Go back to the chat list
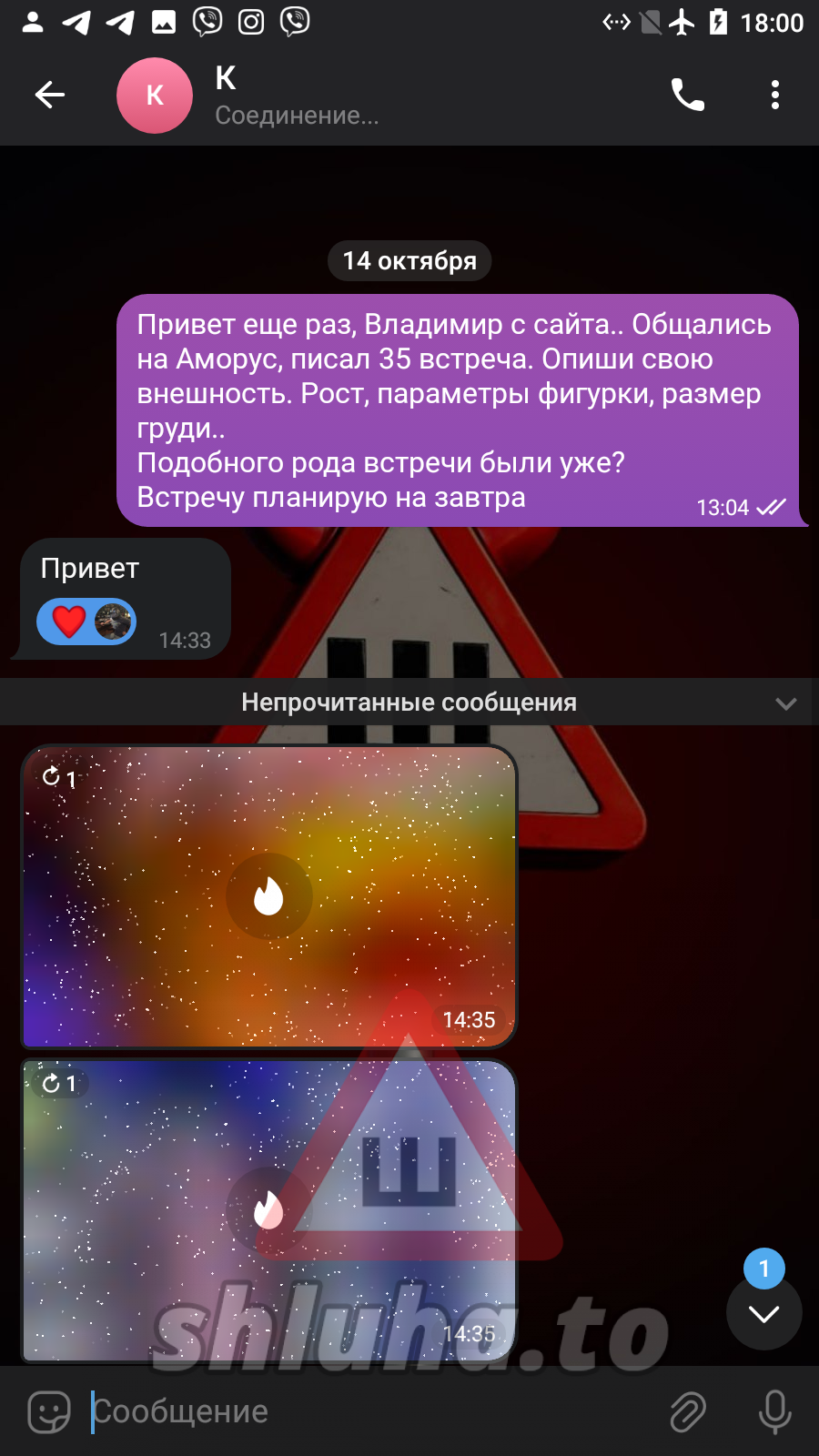Image resolution: width=819 pixels, height=1456 pixels. pos(50,95)
